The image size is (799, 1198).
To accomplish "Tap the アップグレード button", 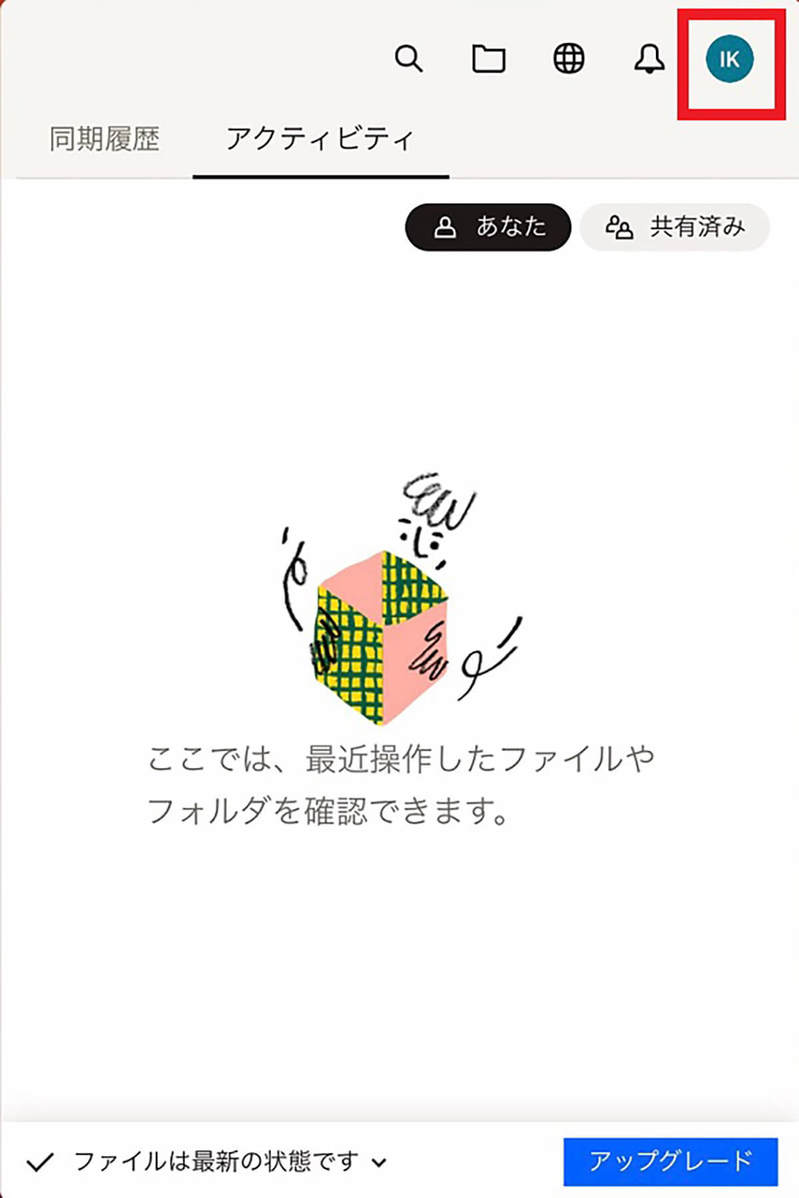I will tap(670, 1161).
